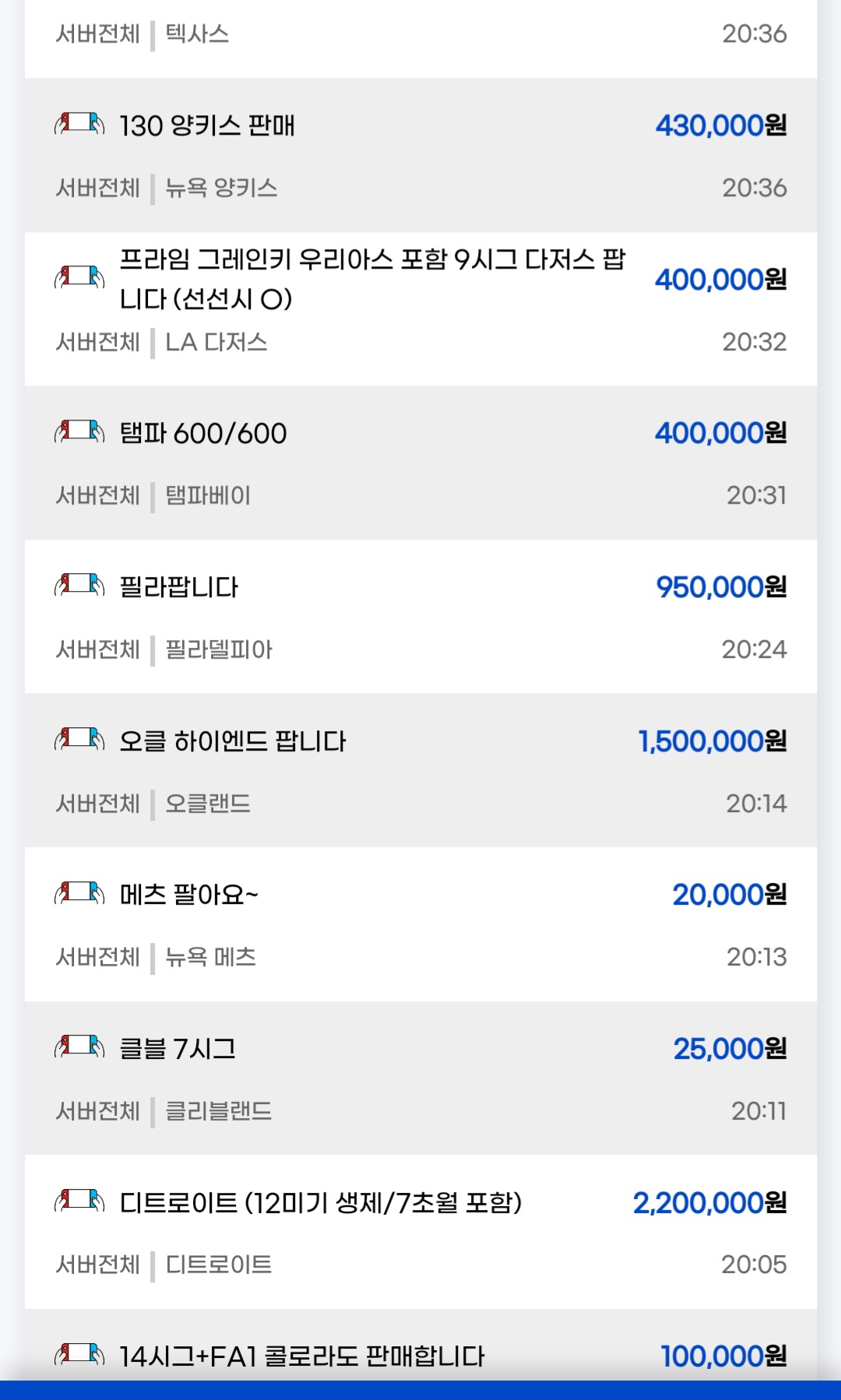The height and width of the screenshot is (1400, 841).
Task: Open the 130 양키스 판매 listing
Action: point(207,125)
